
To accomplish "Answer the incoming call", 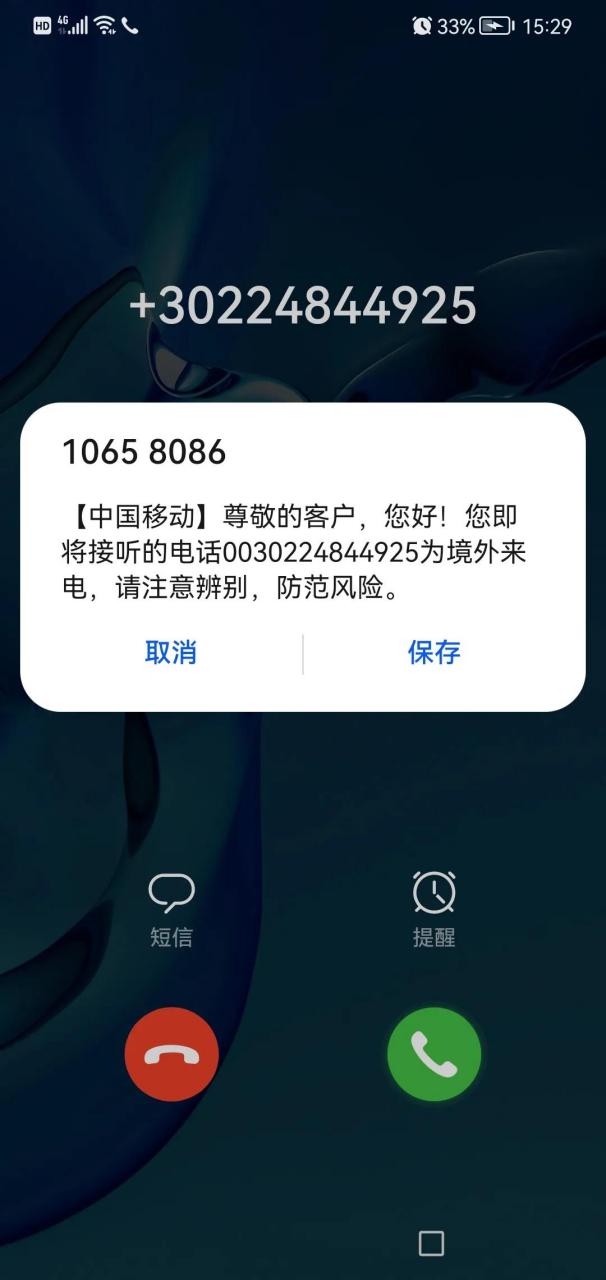I will pos(434,1054).
